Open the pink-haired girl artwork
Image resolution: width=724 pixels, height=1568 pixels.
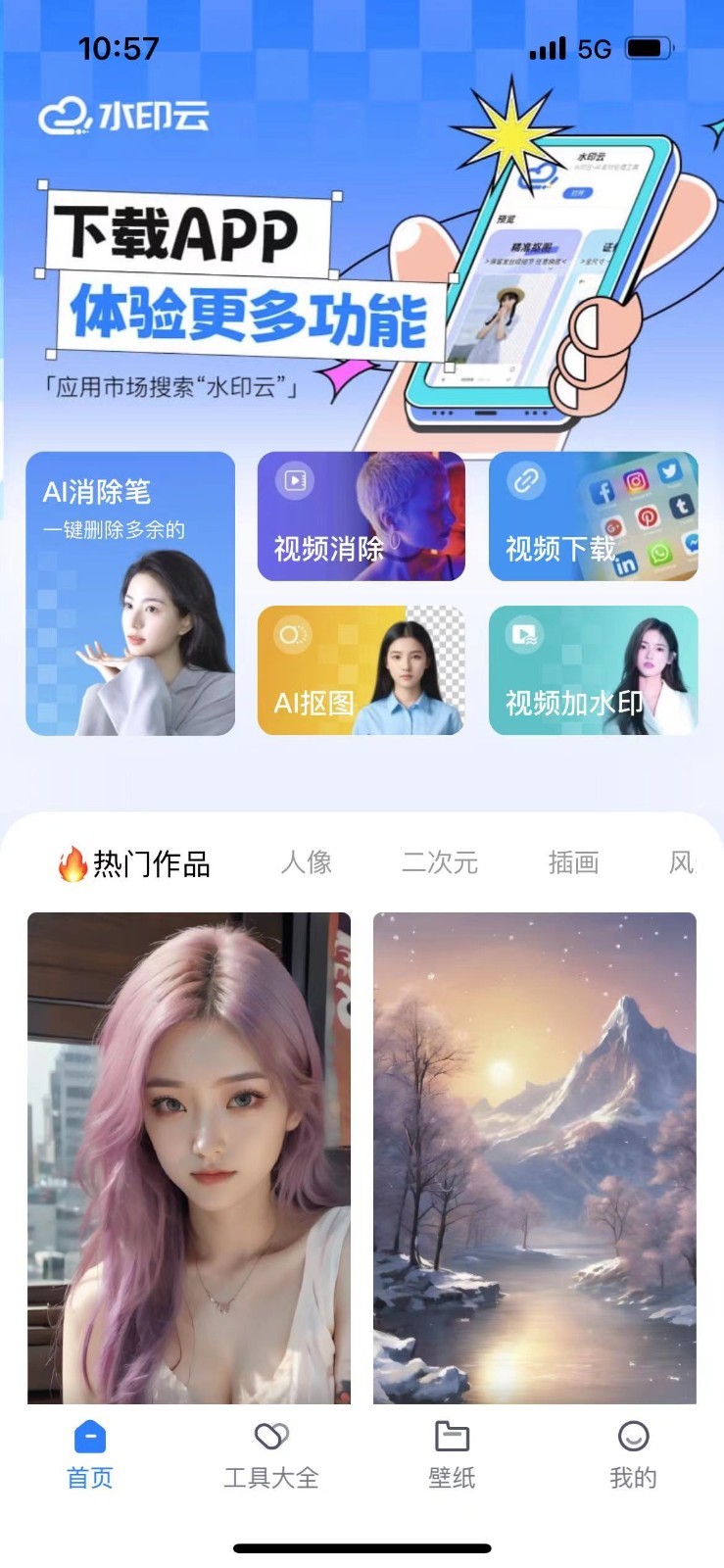189,1156
